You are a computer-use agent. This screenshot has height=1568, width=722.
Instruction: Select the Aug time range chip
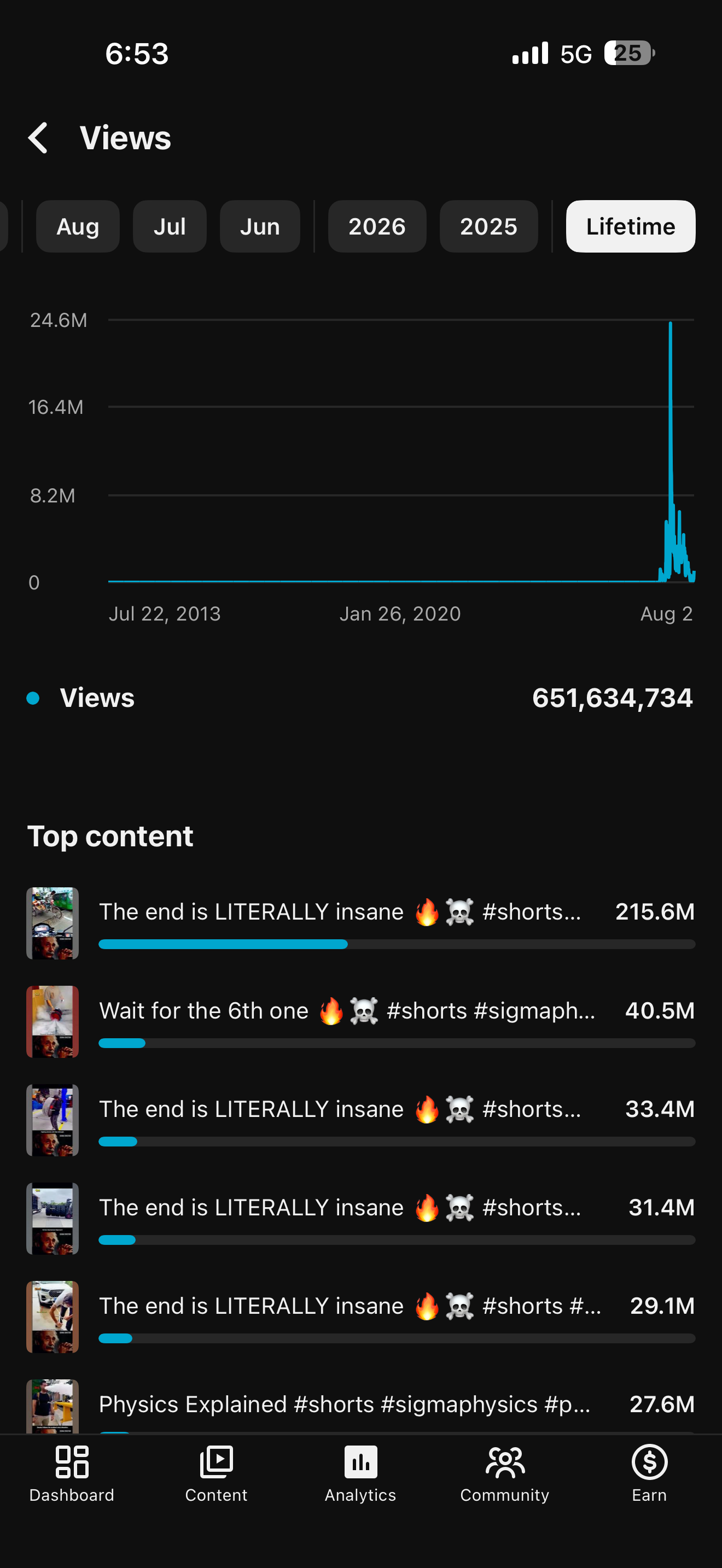pos(78,226)
